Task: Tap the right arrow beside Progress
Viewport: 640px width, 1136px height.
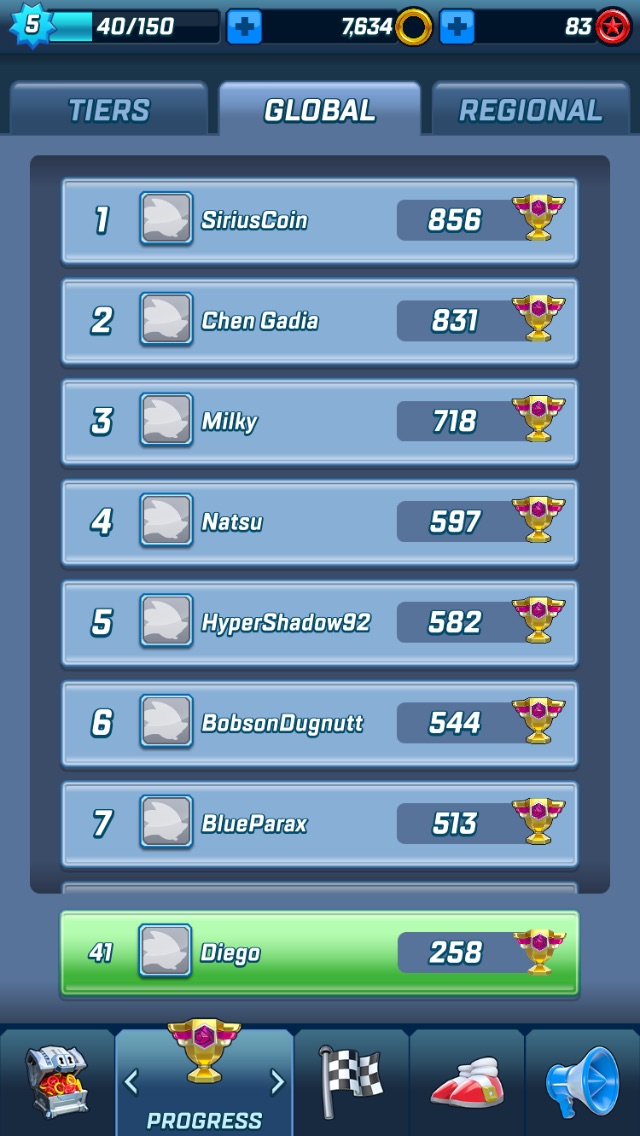Action: (277, 1081)
